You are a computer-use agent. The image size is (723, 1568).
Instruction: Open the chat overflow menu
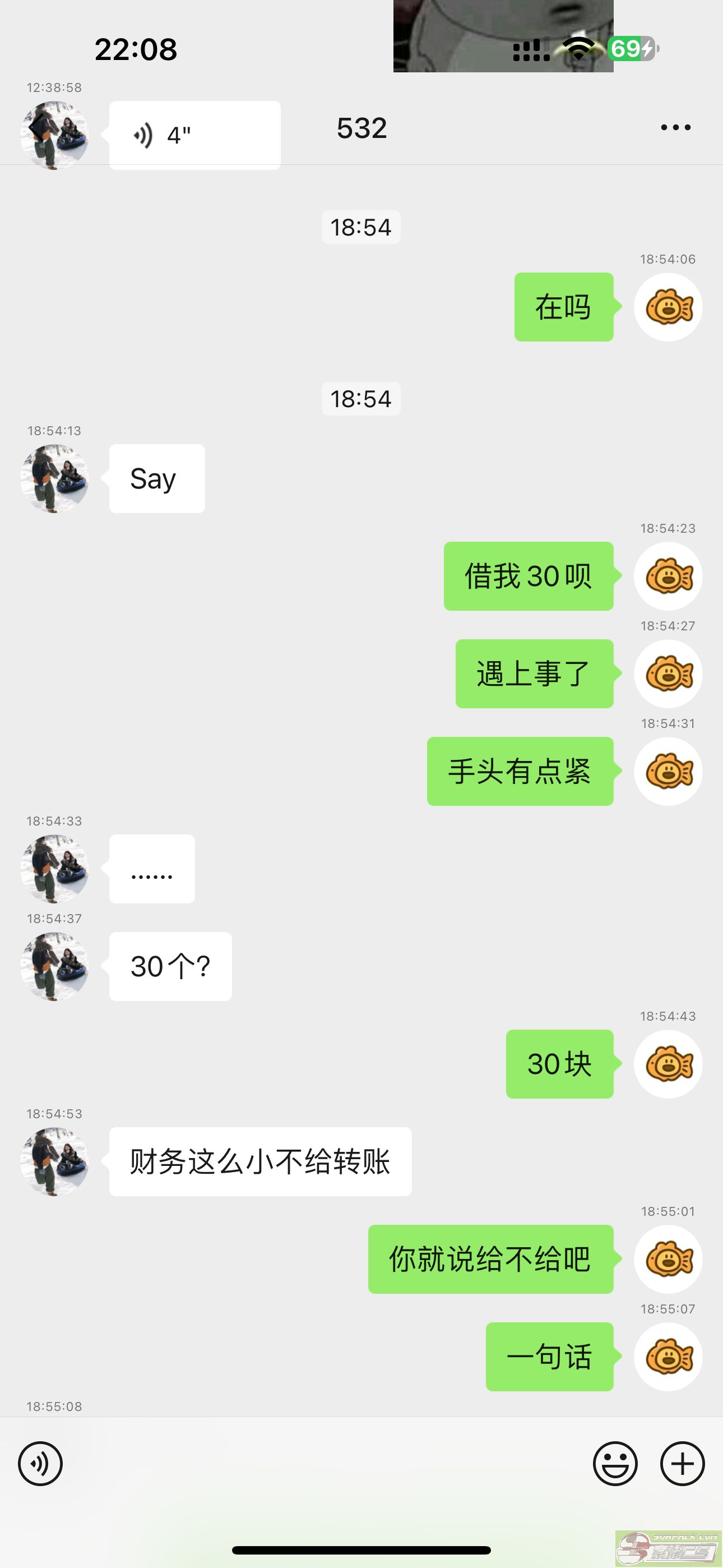675,128
